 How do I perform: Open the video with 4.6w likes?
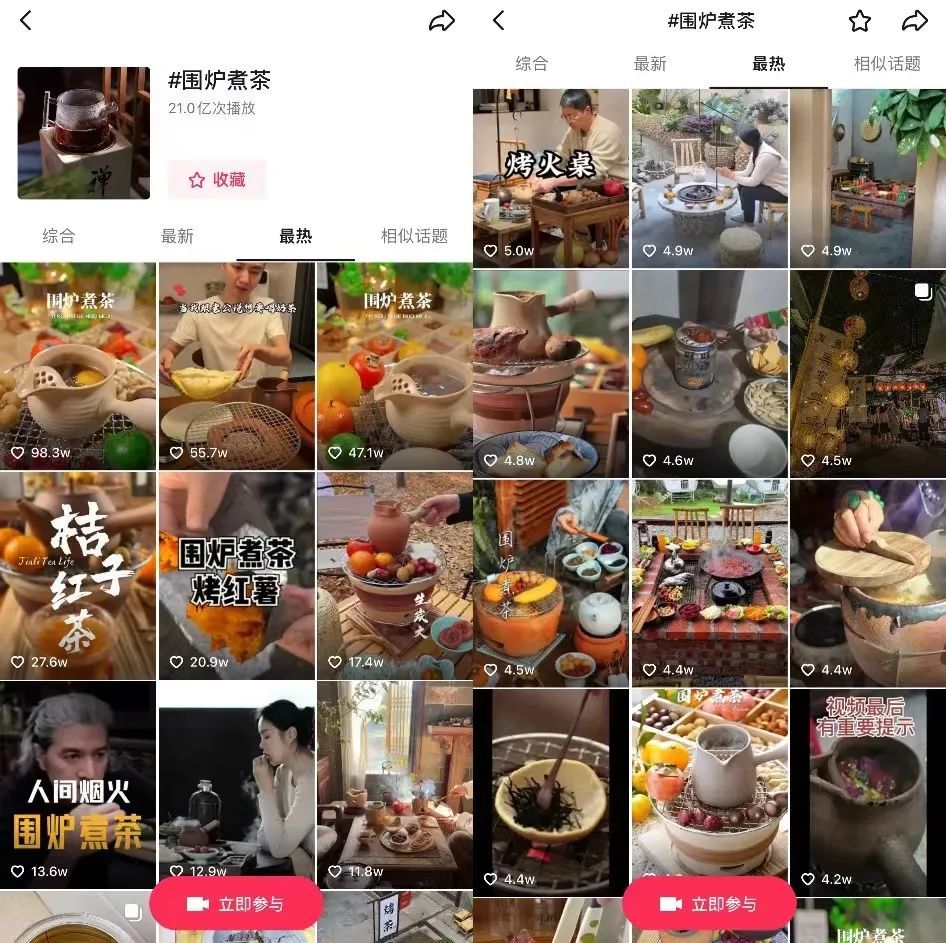(709, 372)
